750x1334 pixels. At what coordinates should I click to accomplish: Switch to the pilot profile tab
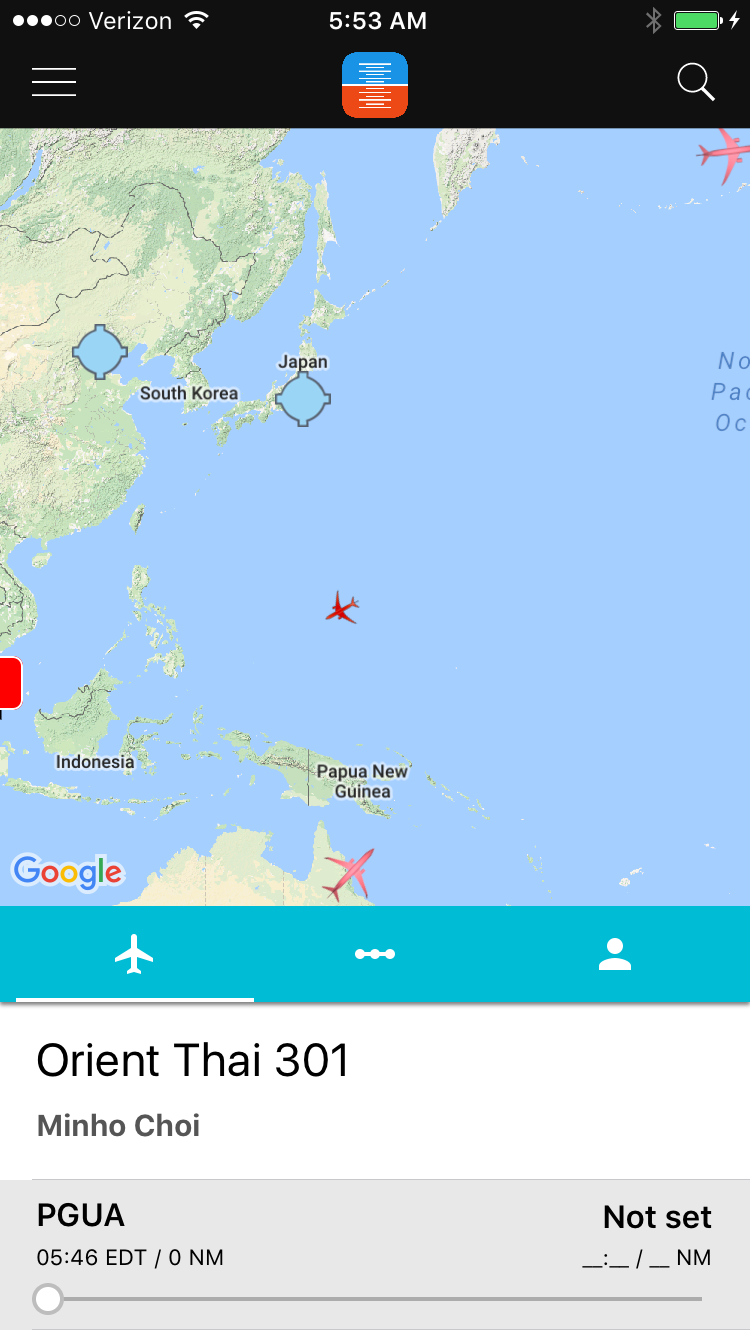pyautogui.click(x=614, y=954)
